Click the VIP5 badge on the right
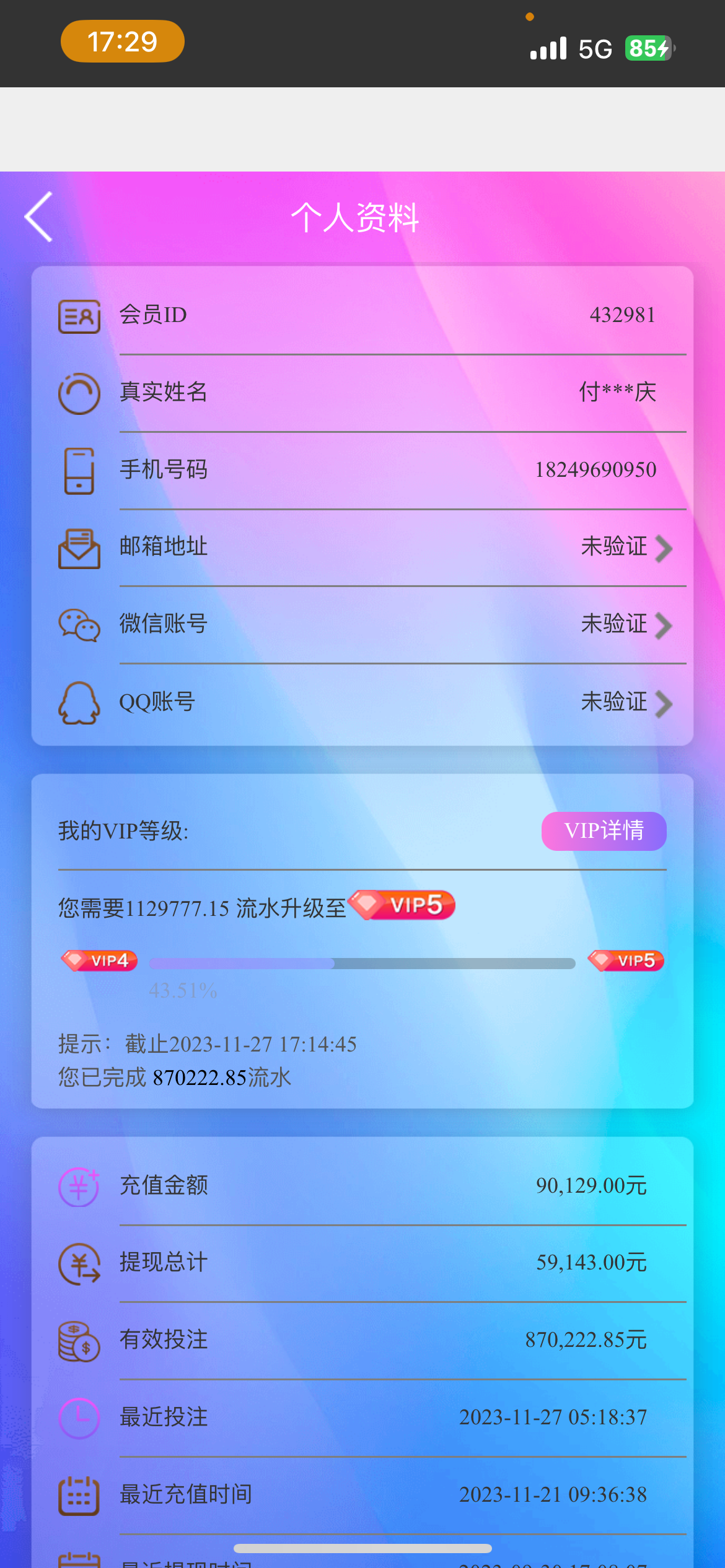The image size is (725, 1568). 626,960
